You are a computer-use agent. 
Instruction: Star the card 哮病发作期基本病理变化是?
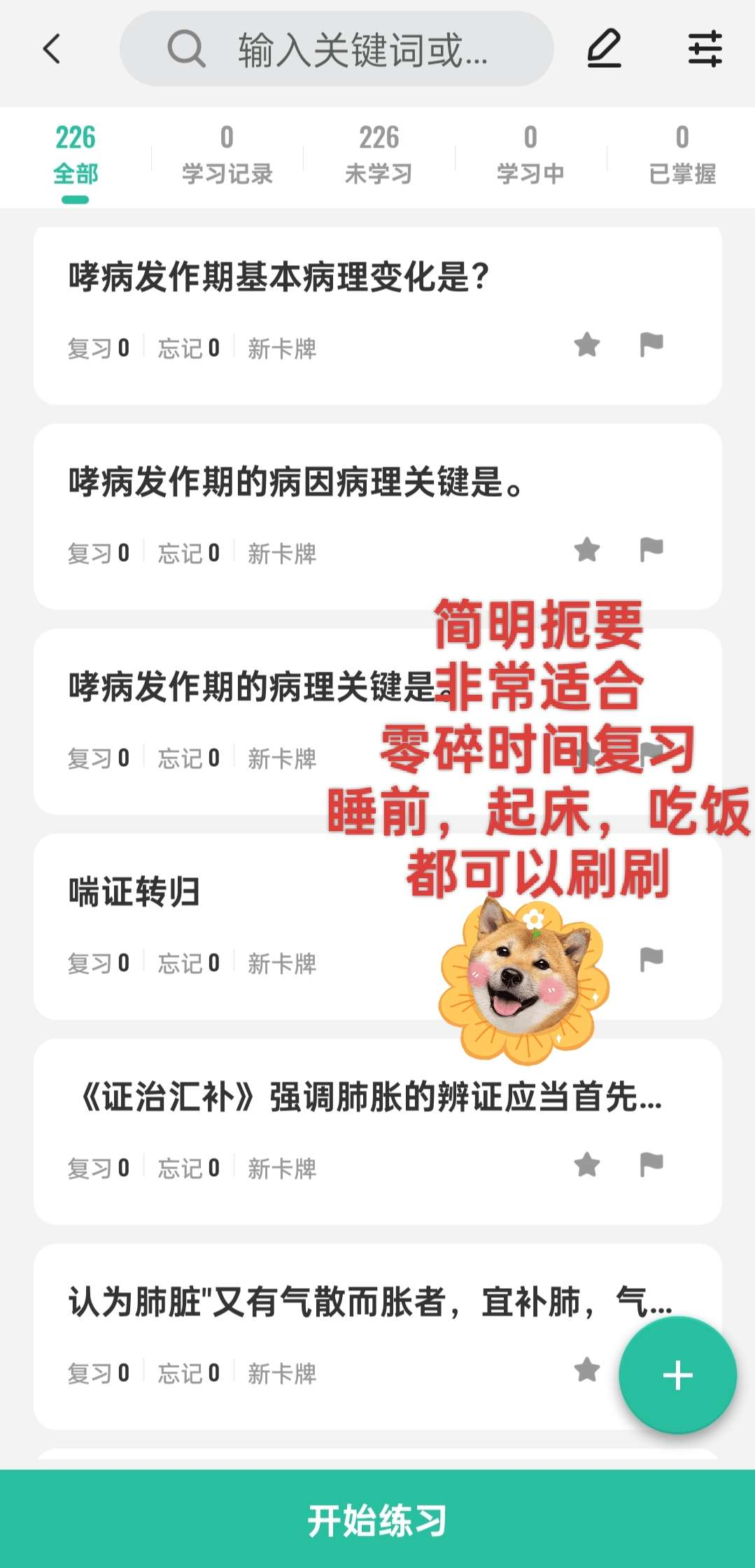[587, 344]
